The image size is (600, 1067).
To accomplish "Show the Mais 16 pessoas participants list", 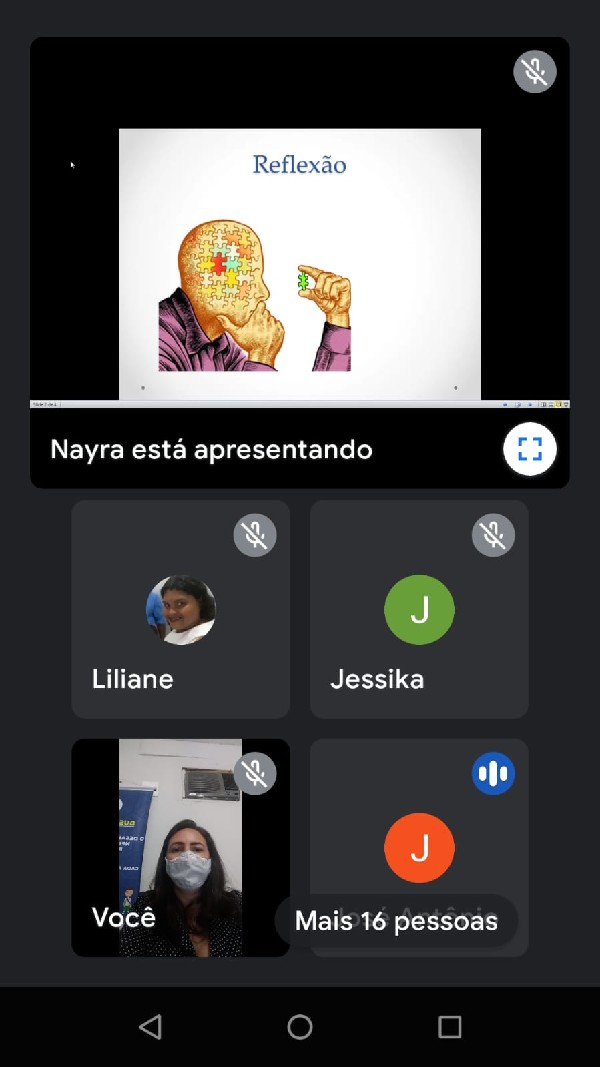I will click(396, 921).
